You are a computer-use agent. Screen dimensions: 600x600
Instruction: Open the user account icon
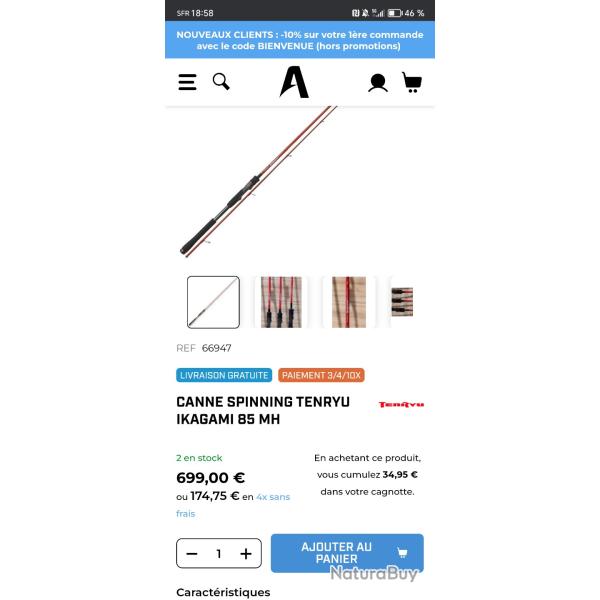[378, 83]
